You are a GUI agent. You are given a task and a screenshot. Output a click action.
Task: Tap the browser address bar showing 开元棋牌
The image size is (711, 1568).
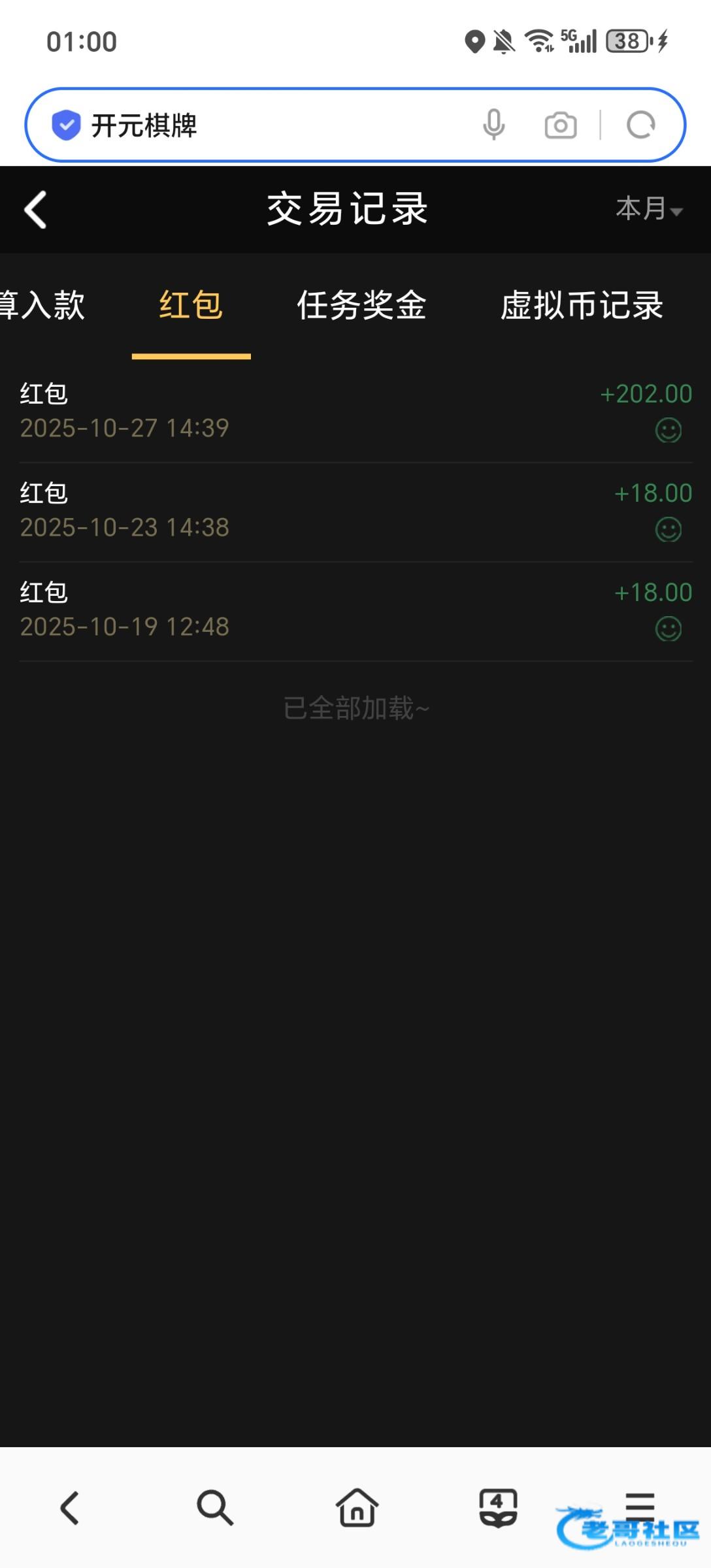tap(261, 125)
